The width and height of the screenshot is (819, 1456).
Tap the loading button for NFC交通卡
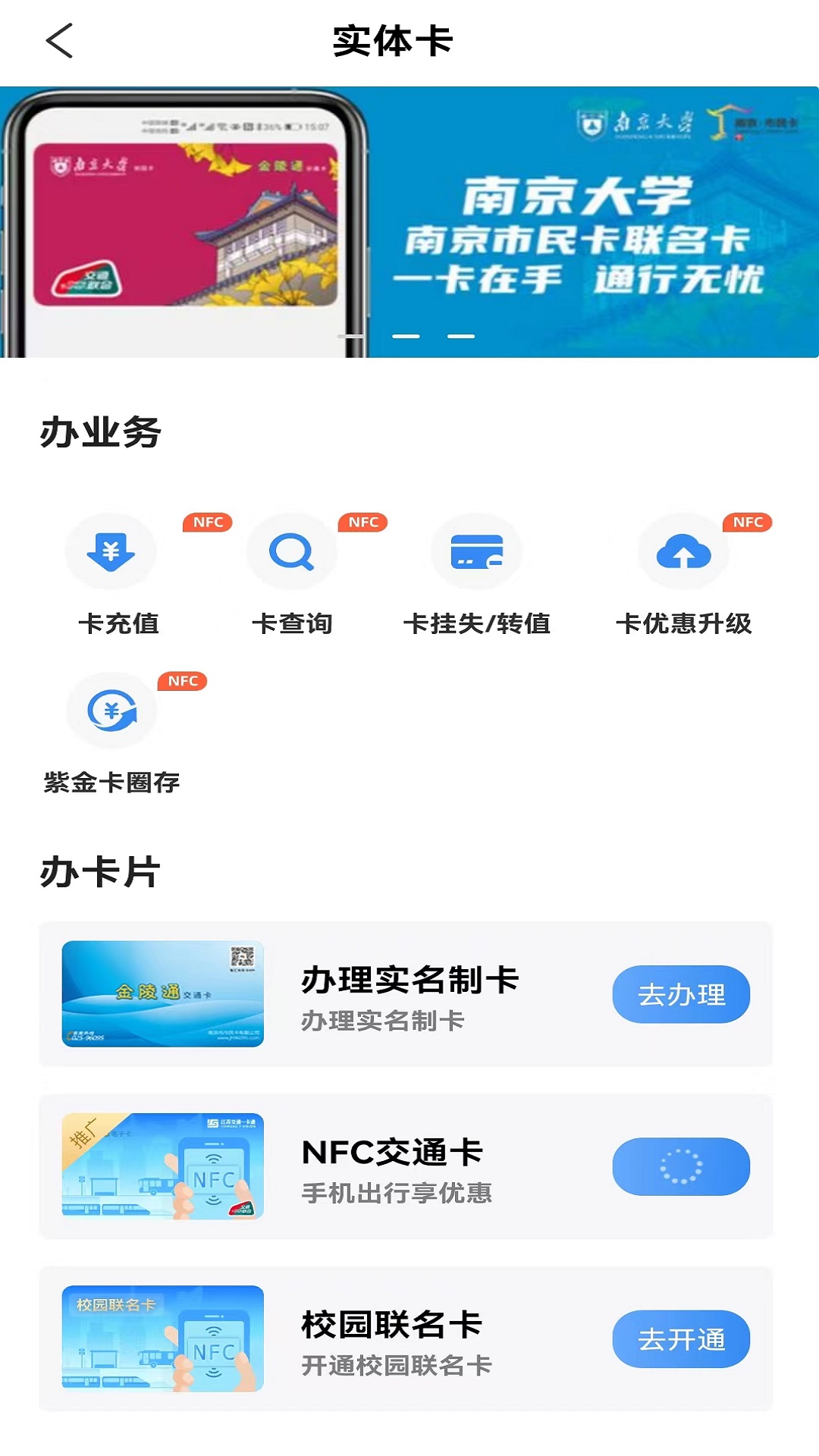681,1166
